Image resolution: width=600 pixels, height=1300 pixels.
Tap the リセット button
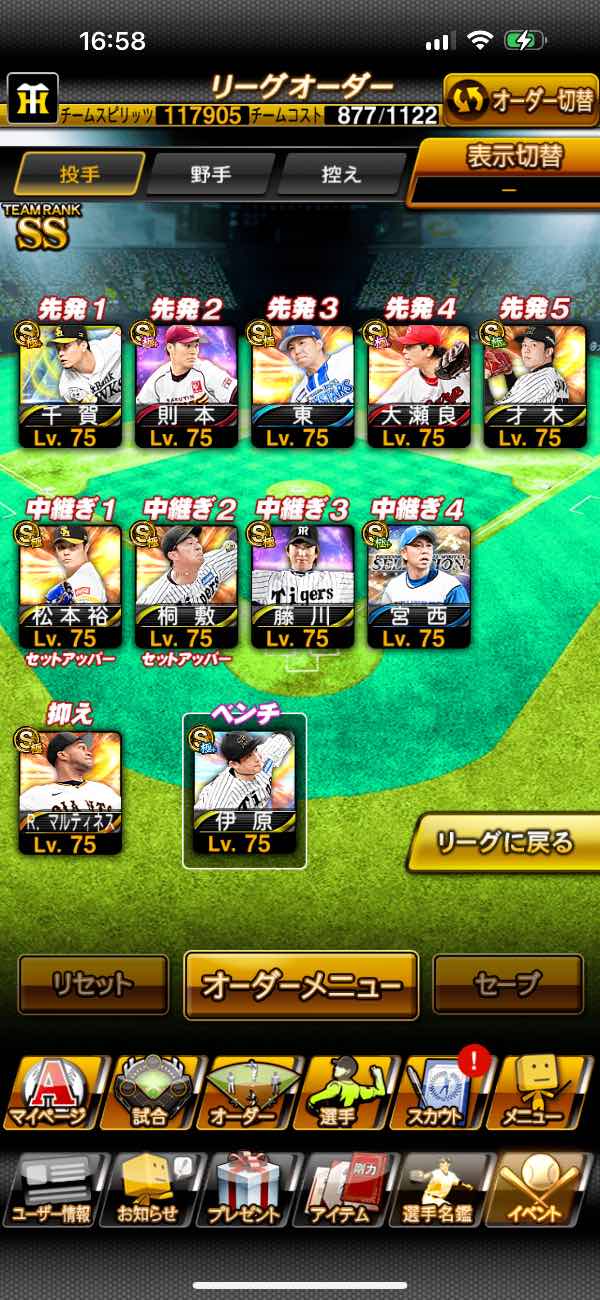(93, 984)
